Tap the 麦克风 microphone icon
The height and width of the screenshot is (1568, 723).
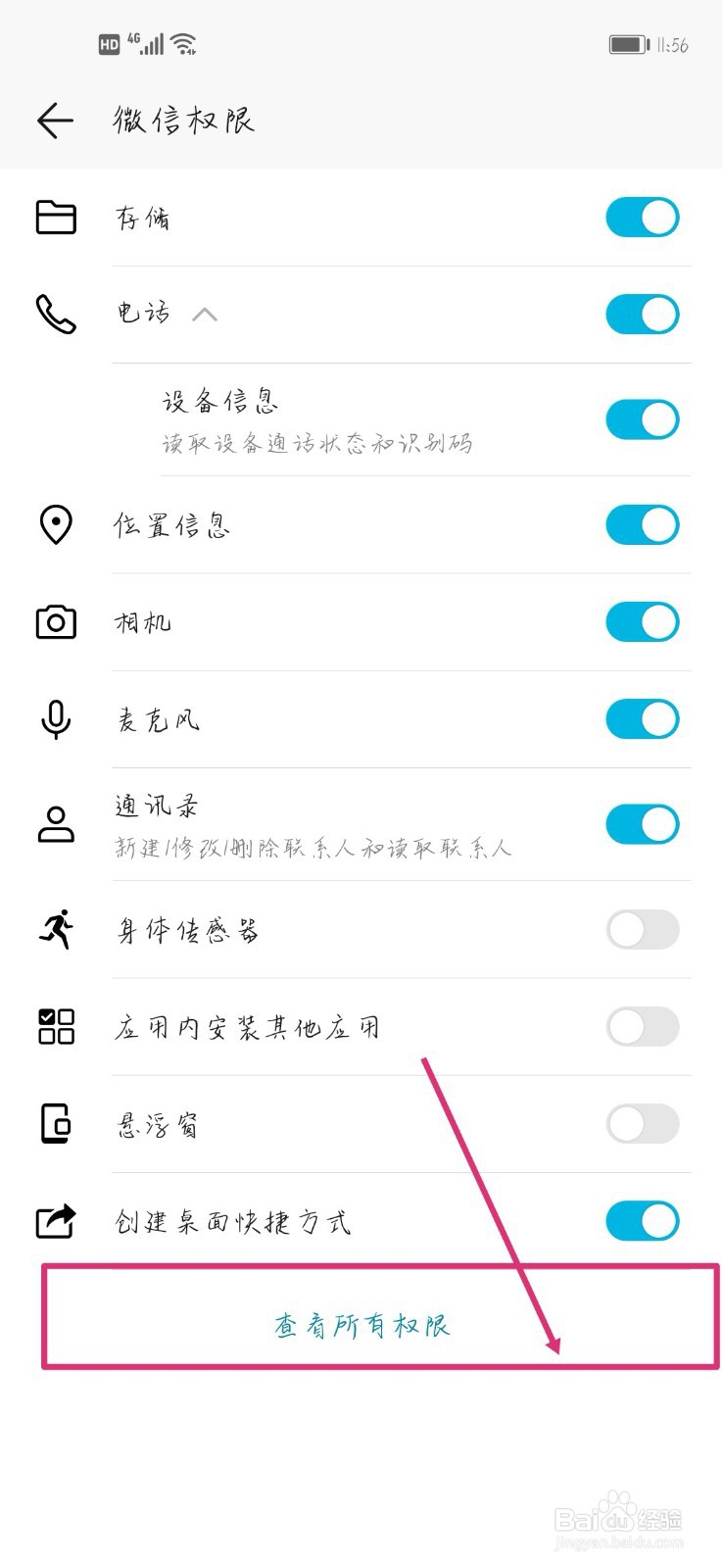tap(55, 718)
